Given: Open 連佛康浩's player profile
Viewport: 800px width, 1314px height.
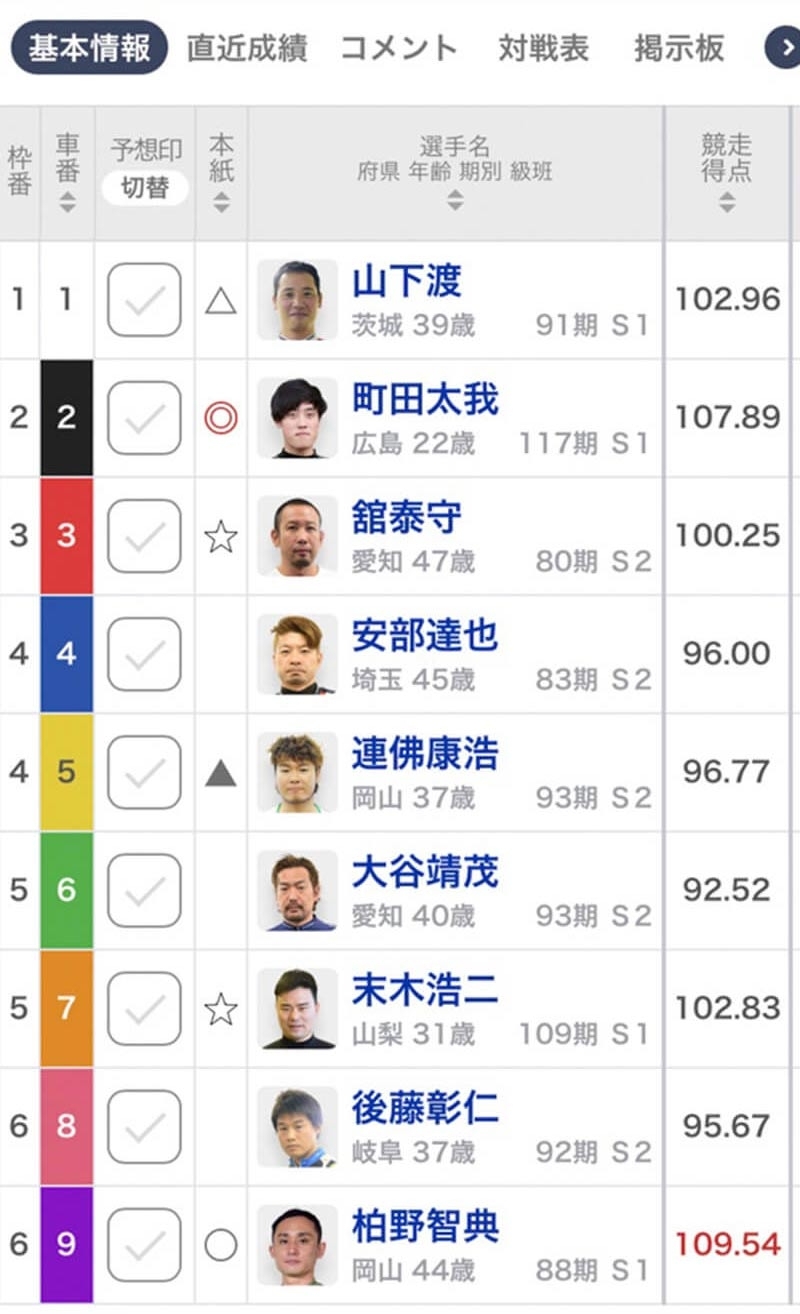Looking at the screenshot, I should 424,754.
